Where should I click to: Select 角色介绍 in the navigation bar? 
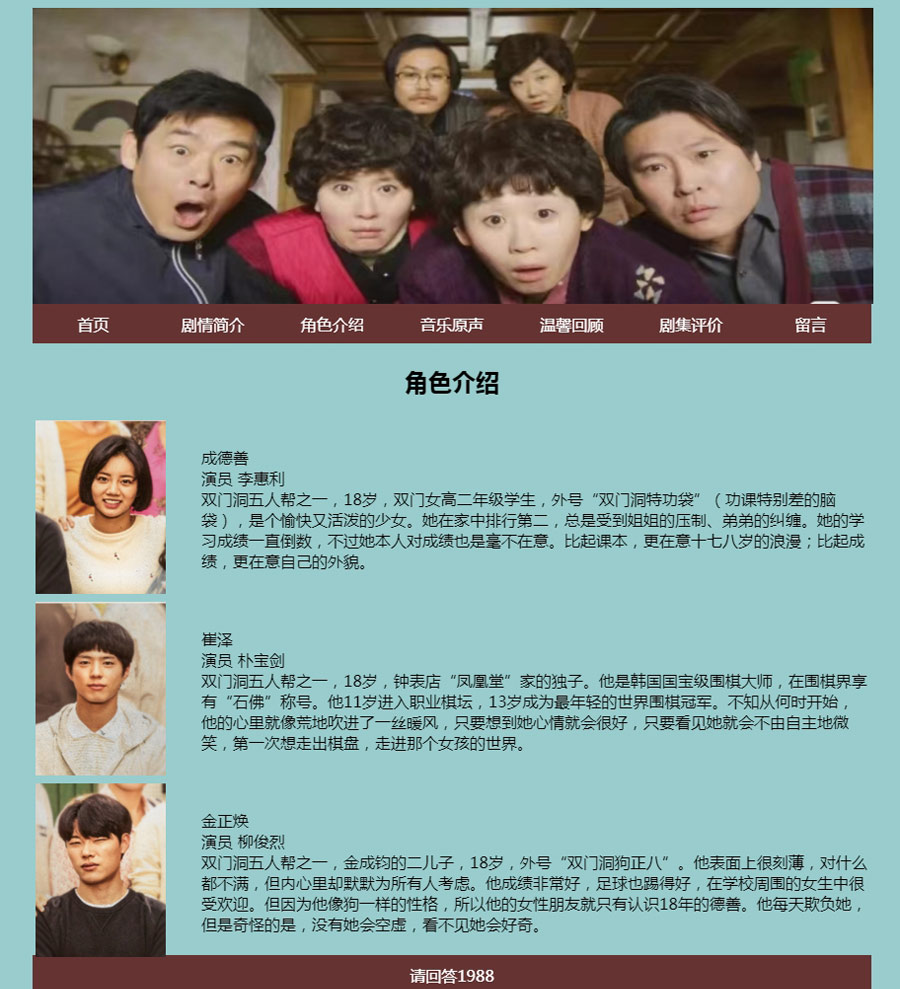pos(332,325)
